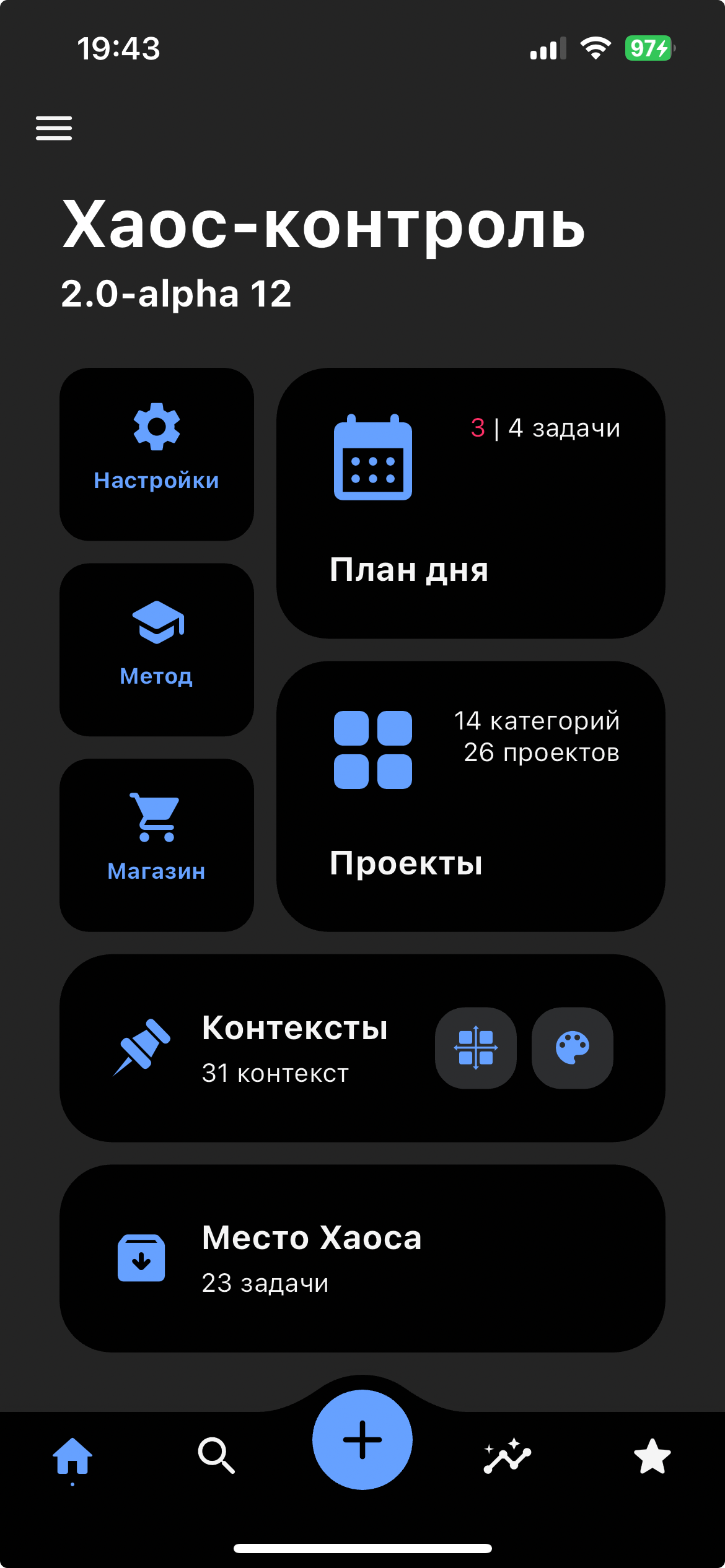The image size is (725, 1568).
Task: Open the Проекты card
Action: tap(471, 796)
